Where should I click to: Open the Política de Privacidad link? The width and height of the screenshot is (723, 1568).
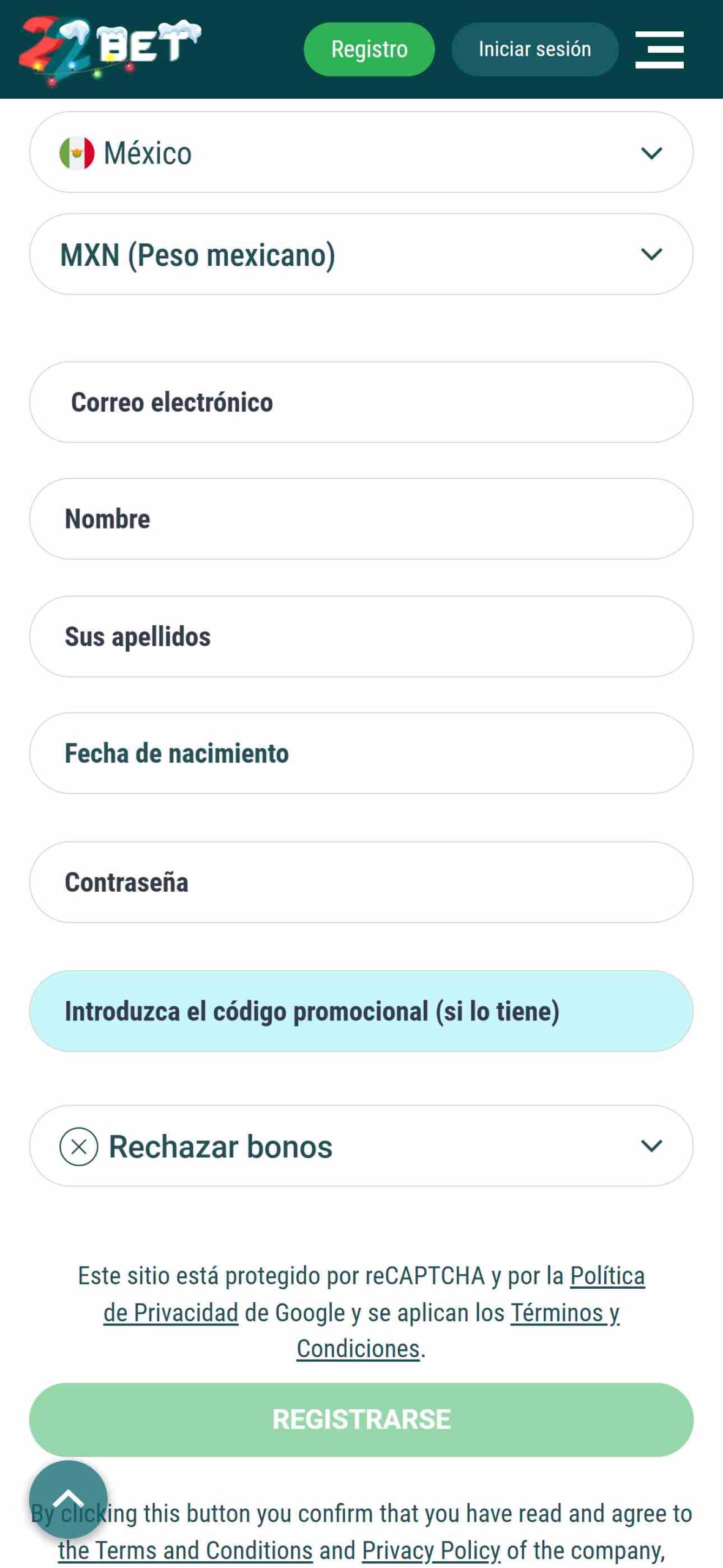[373, 1294]
